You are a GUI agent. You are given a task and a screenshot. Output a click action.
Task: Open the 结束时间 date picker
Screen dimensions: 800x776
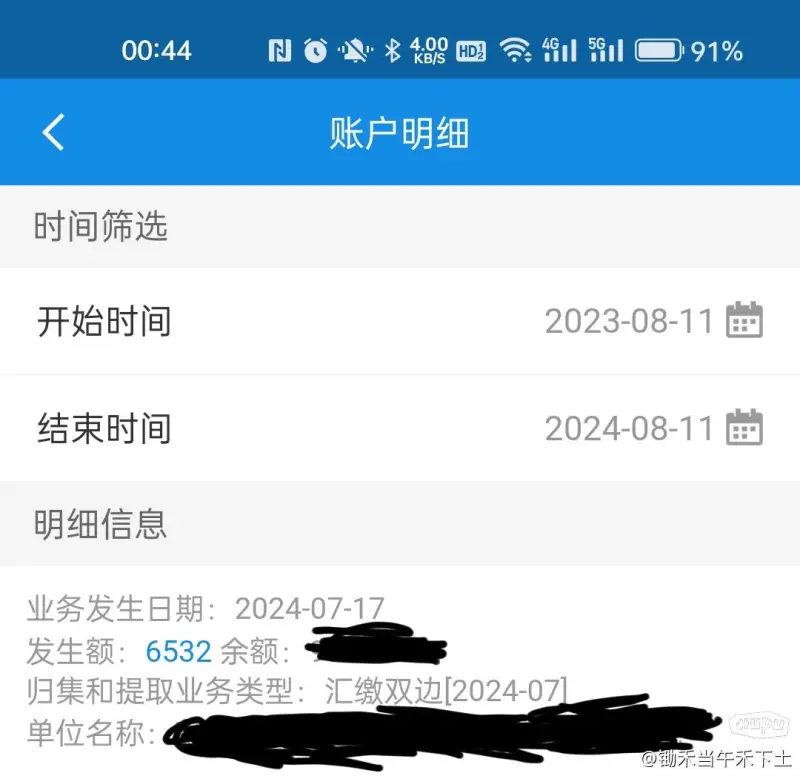tap(743, 427)
